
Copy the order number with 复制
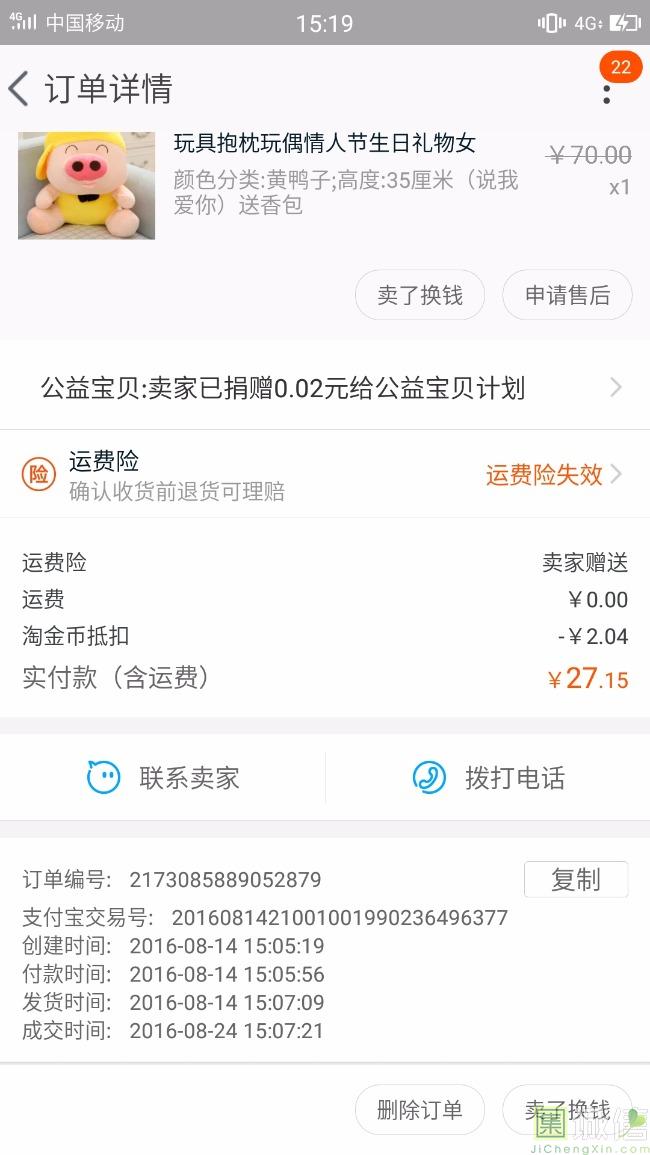[576, 880]
